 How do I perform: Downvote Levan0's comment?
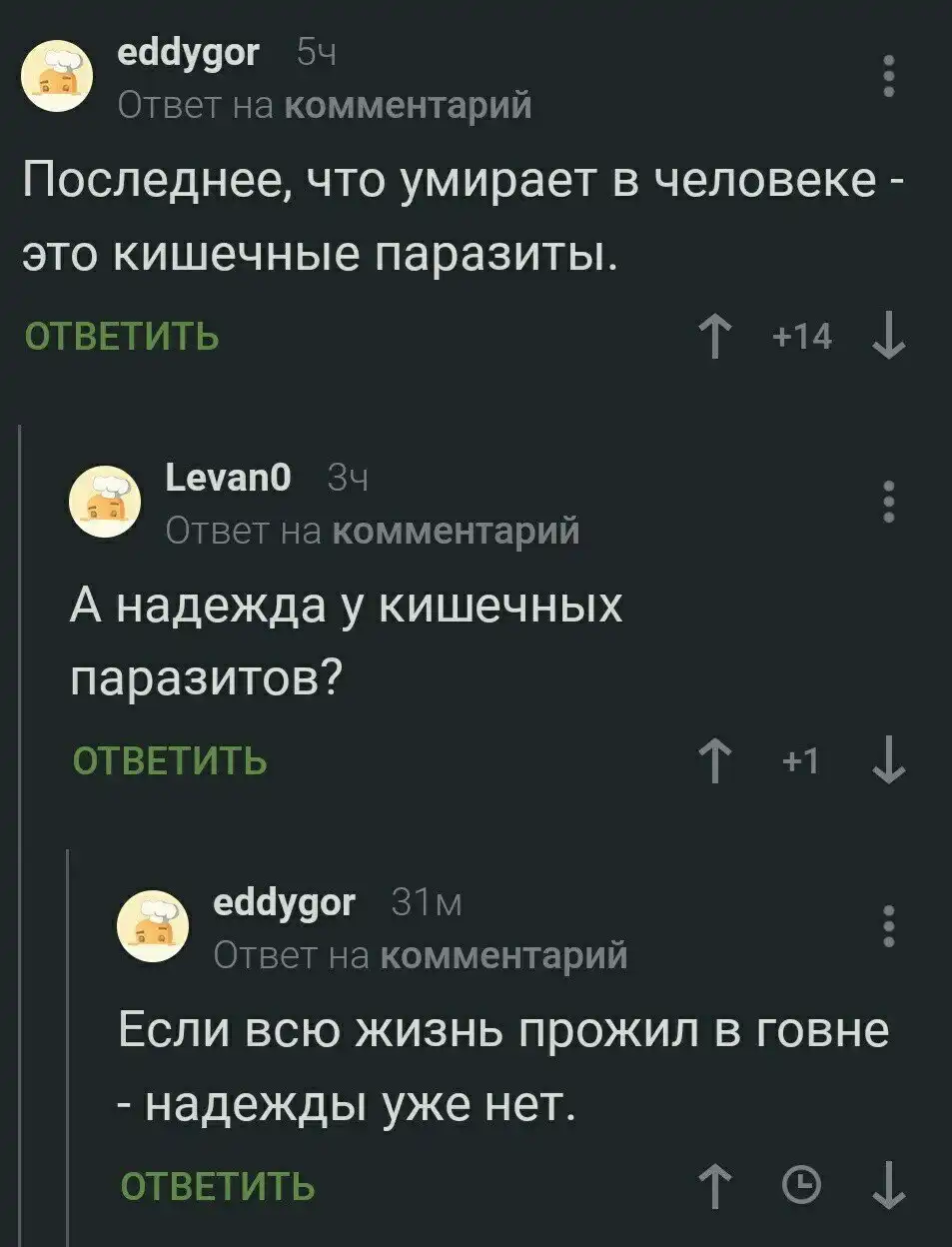pyautogui.click(x=888, y=762)
